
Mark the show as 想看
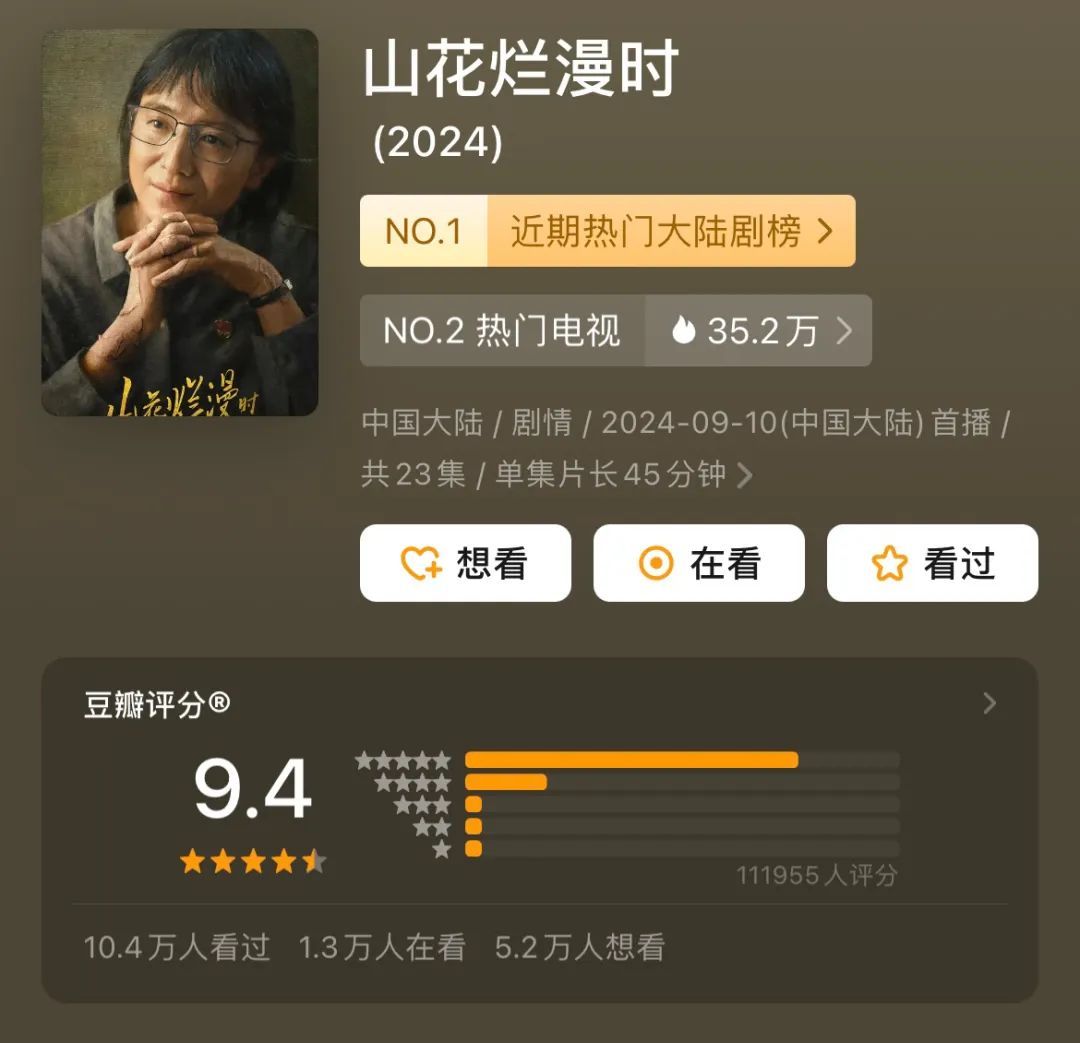point(465,563)
